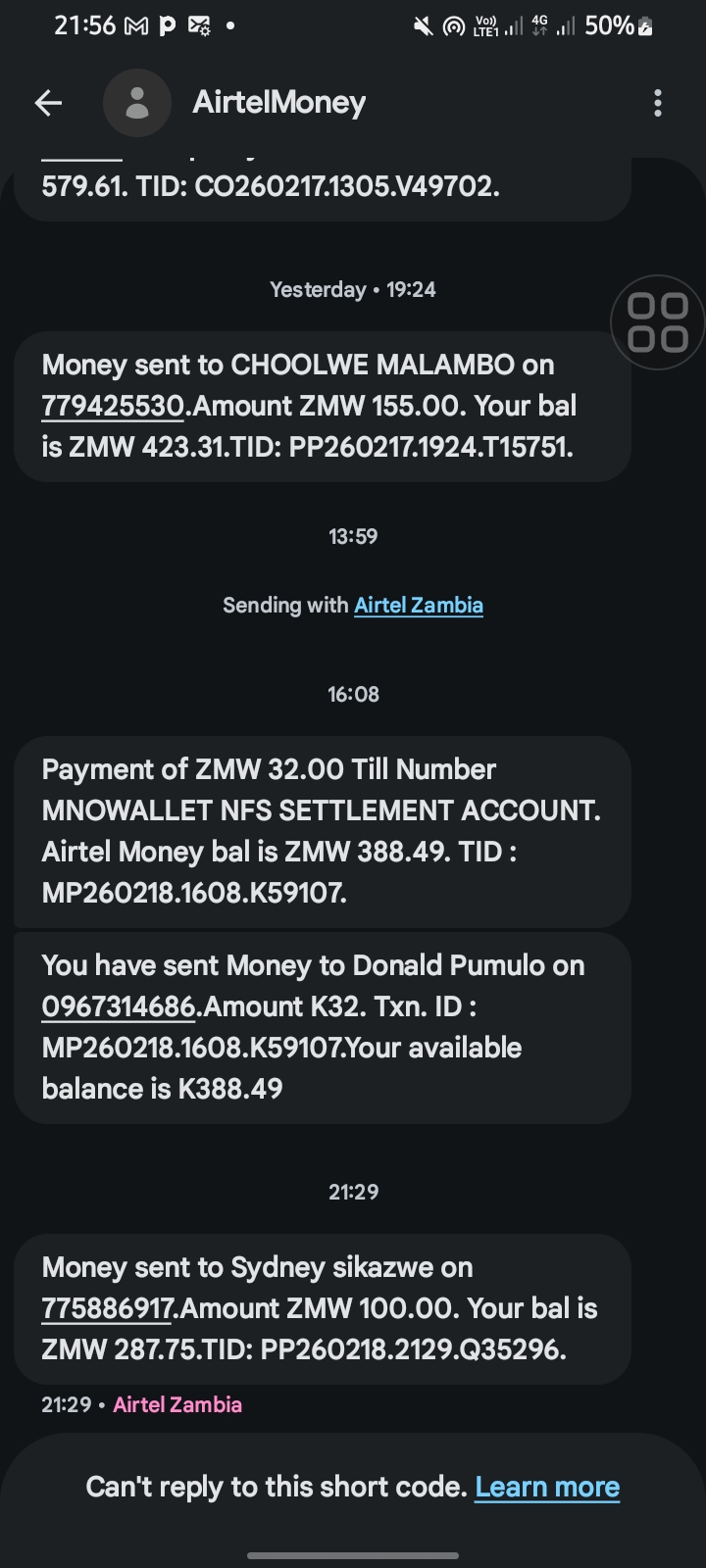Tap the phone number 0967314686

click(x=119, y=1006)
